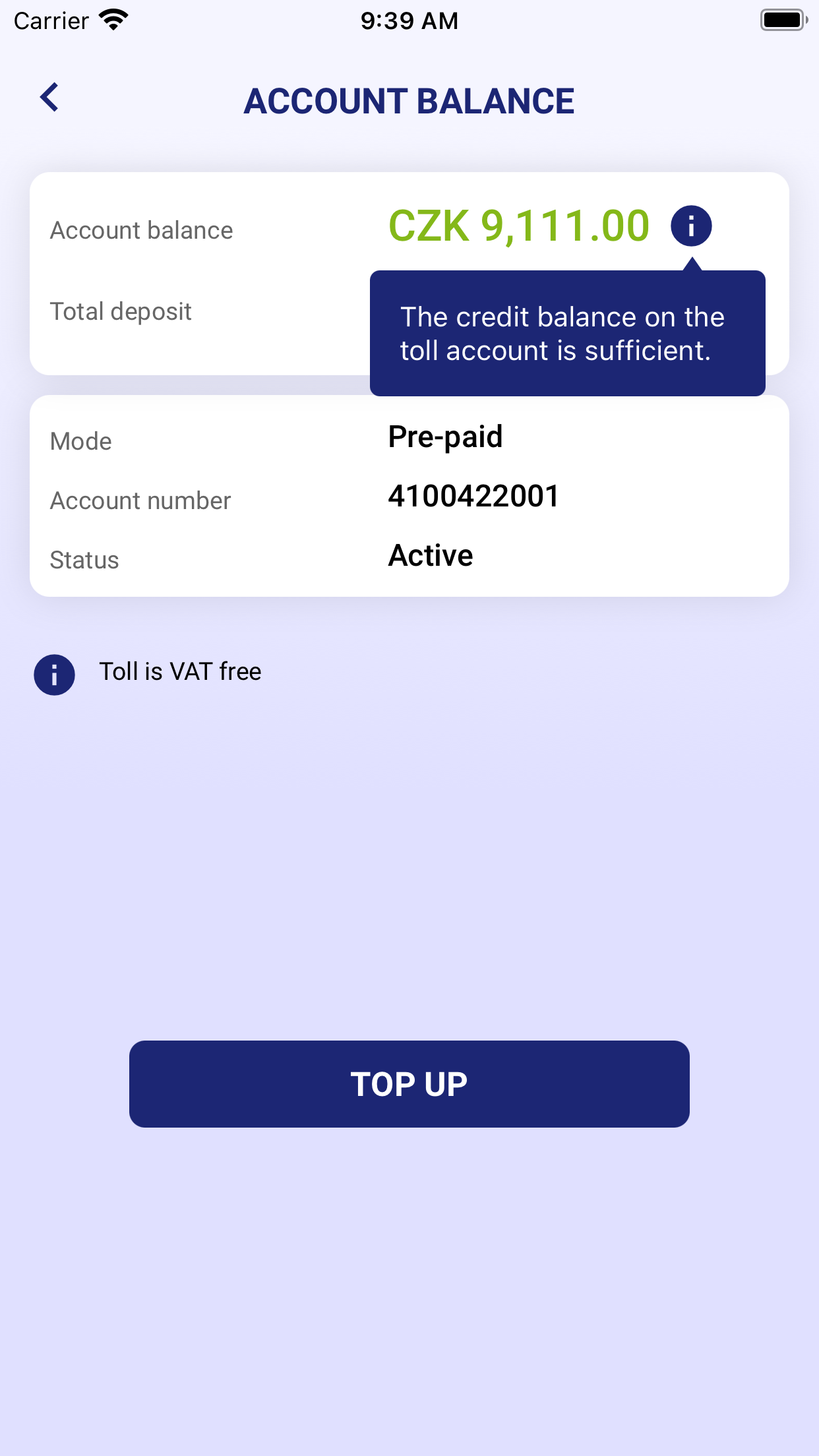
Task: Select the Toll is VAT free text
Action: (x=181, y=671)
